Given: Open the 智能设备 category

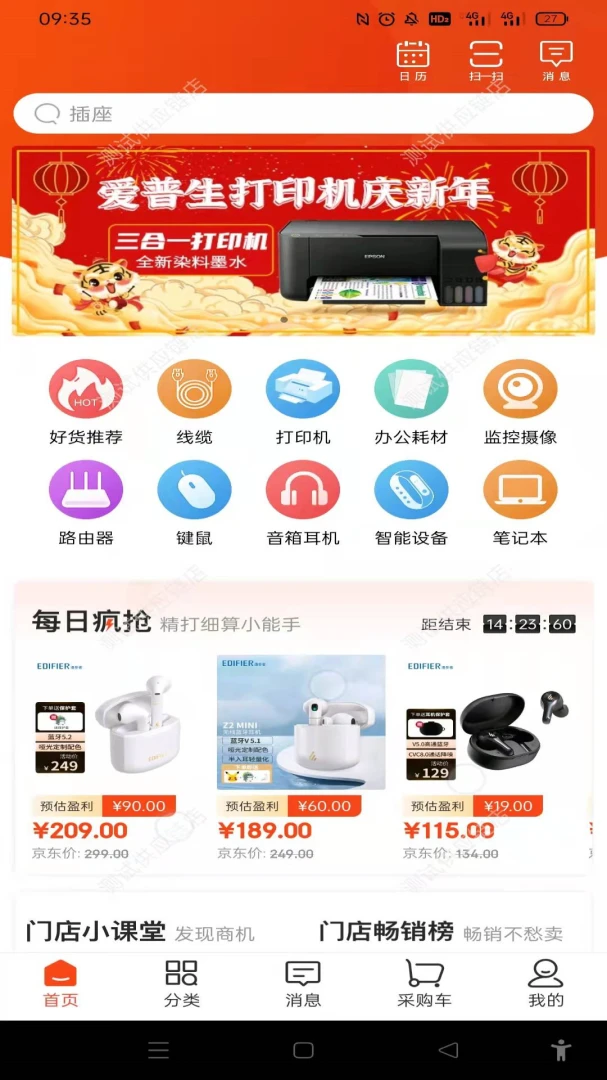Looking at the screenshot, I should click(411, 502).
